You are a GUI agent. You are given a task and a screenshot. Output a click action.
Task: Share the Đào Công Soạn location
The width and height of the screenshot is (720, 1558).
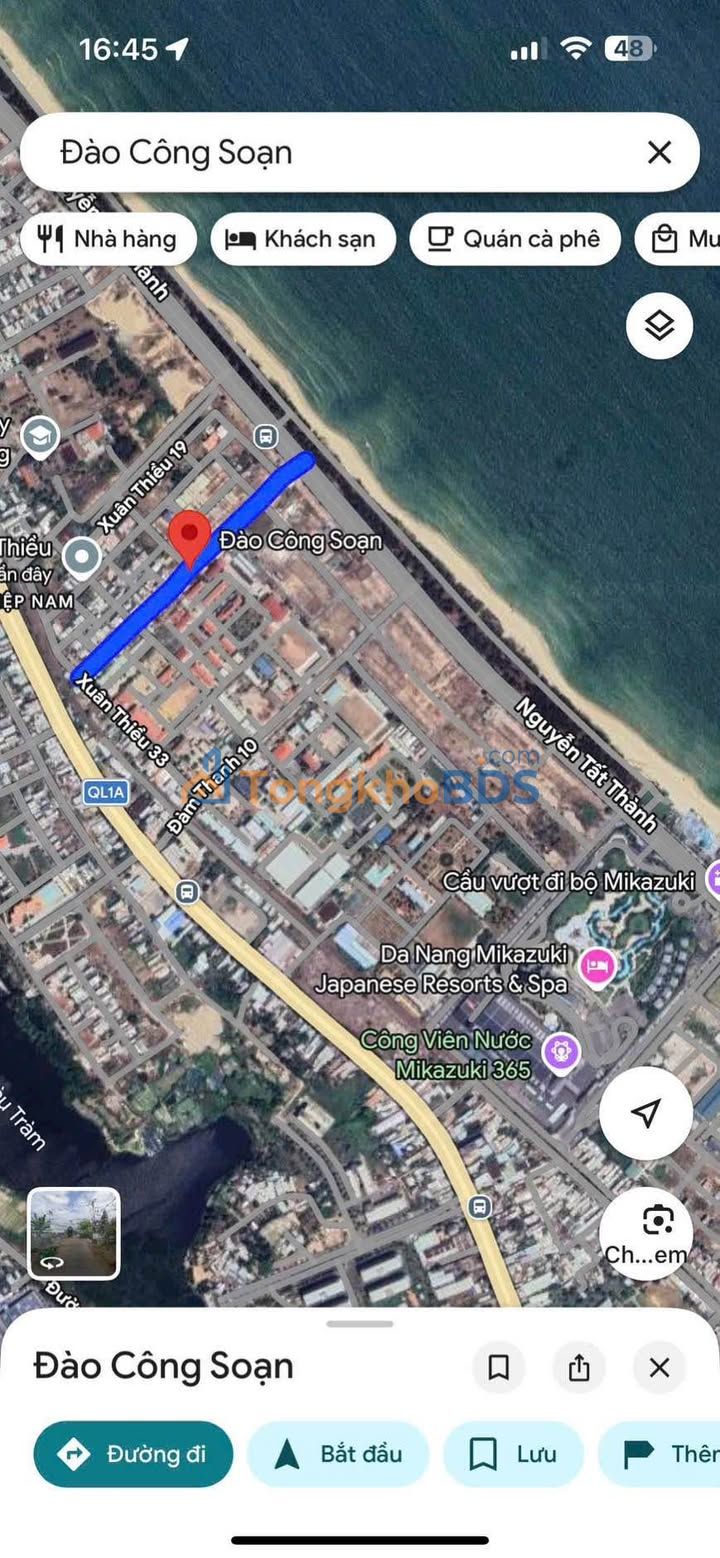tap(579, 1367)
